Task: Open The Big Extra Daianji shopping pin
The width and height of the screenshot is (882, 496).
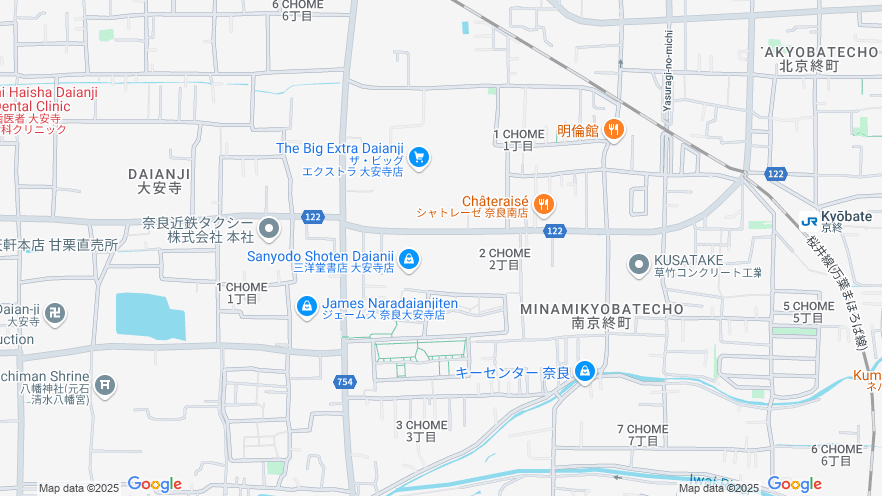Action: (418, 156)
